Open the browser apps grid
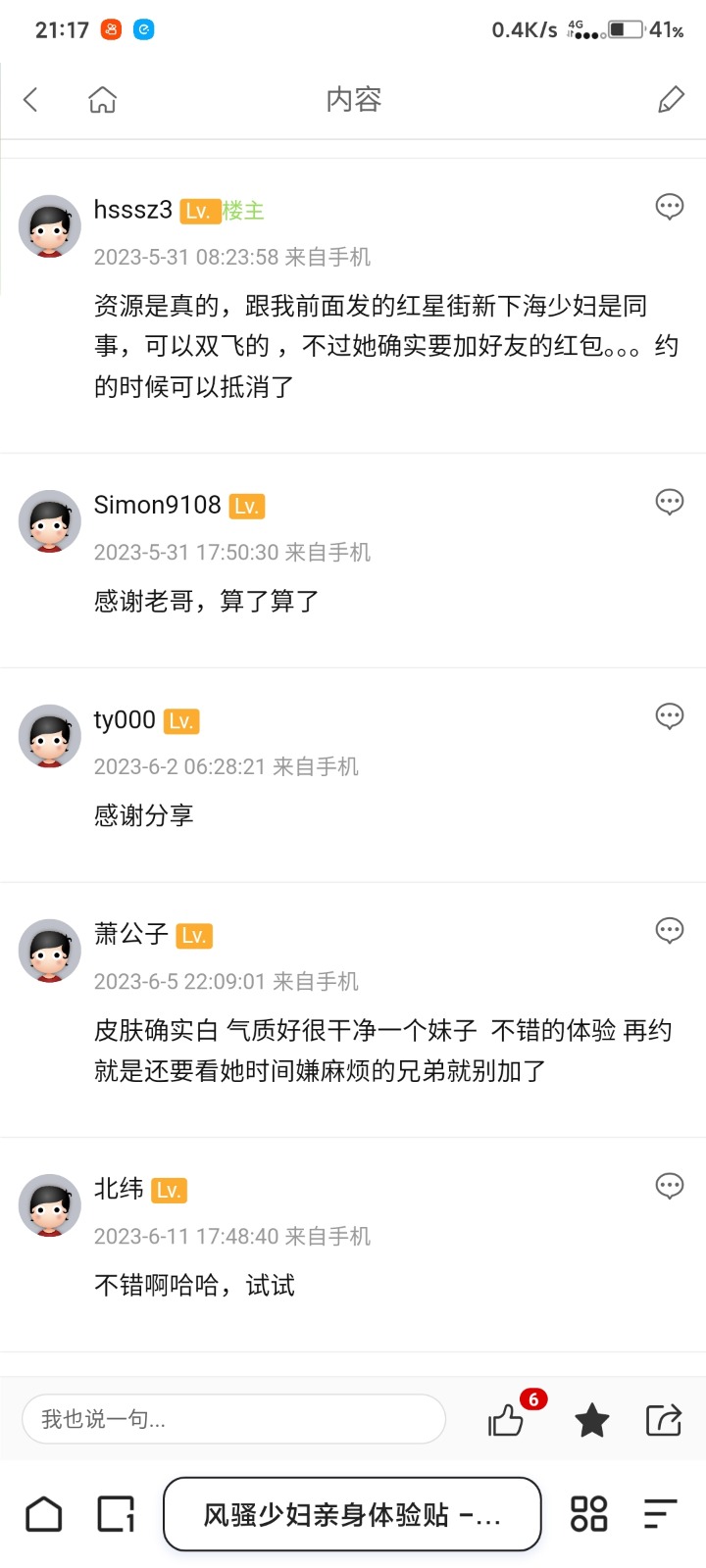Screen dimensions: 706x1568 click(588, 1514)
